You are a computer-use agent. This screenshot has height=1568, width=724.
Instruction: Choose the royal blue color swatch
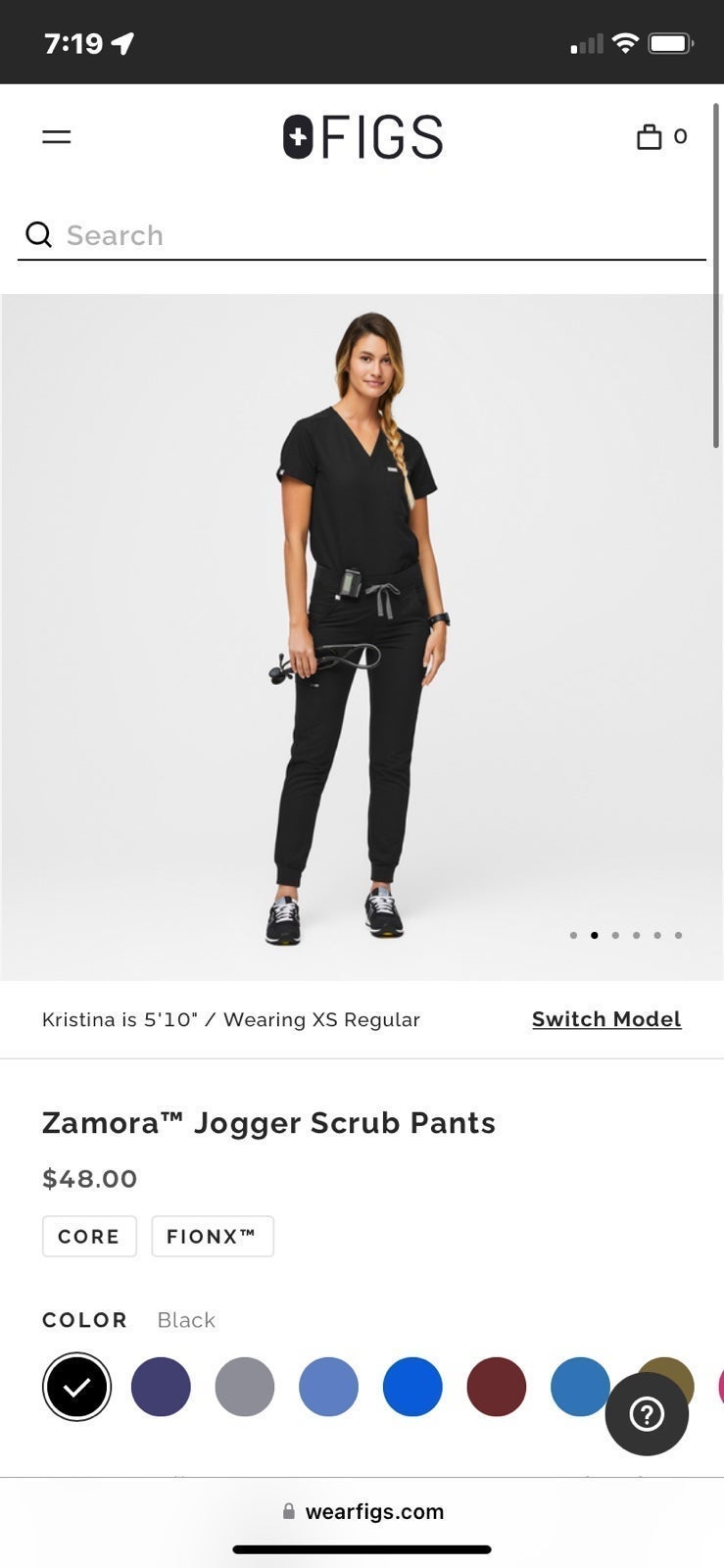412,1387
